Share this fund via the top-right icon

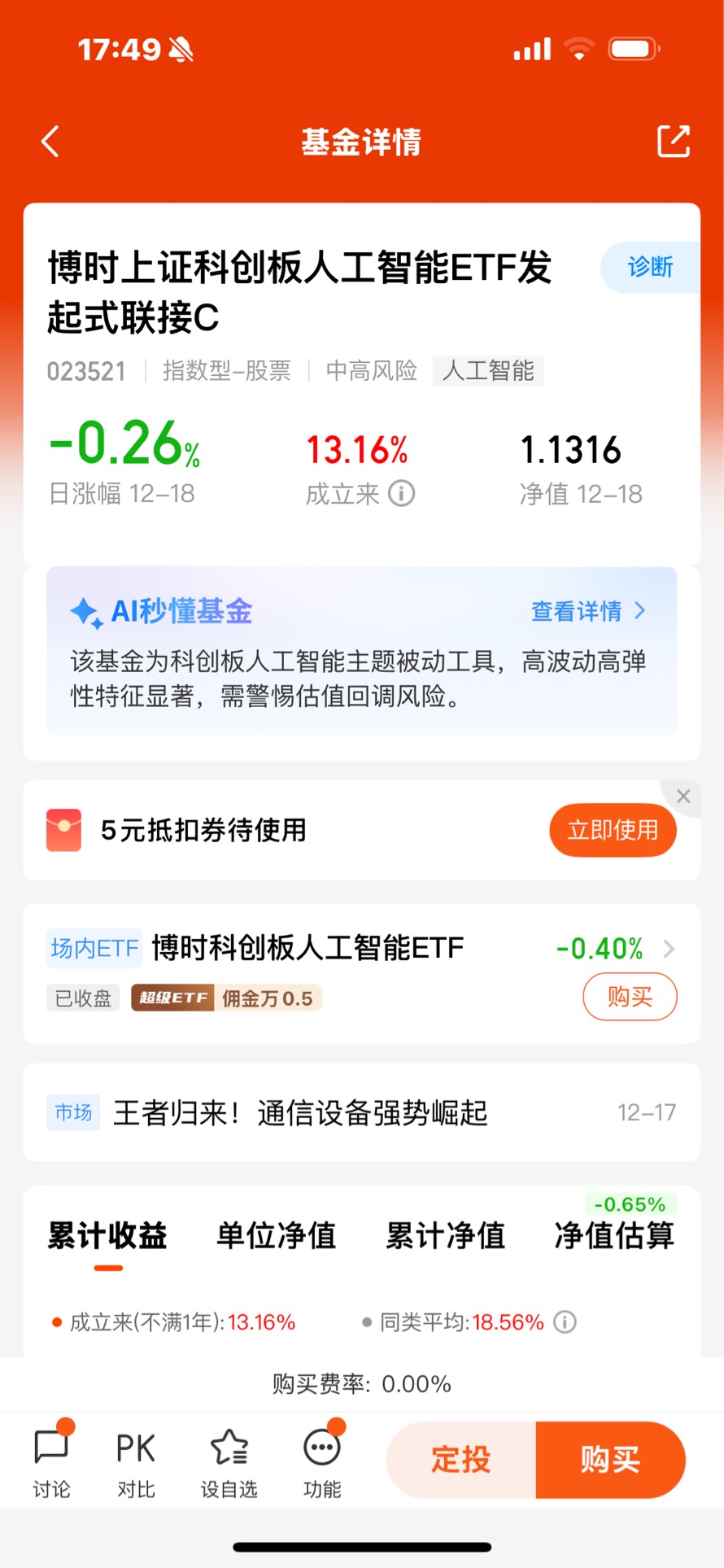(x=674, y=142)
